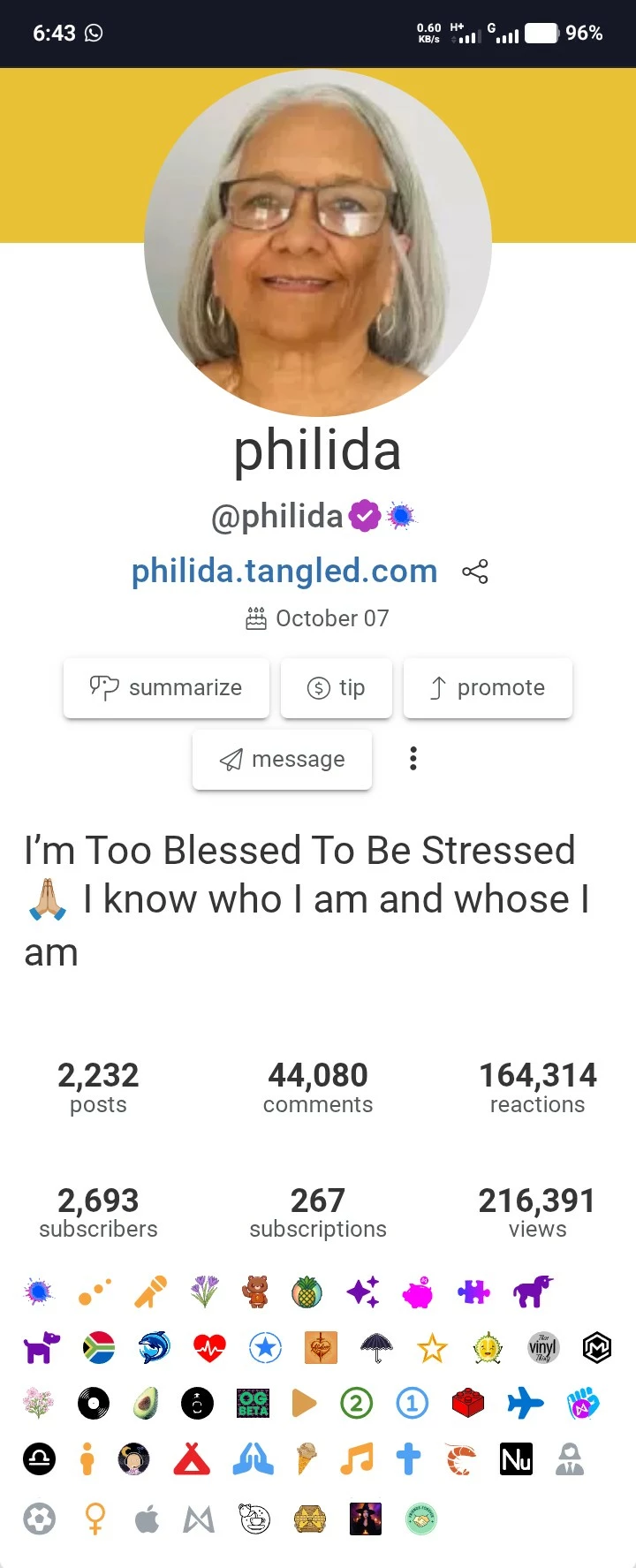Open the 267 subscriptions list
Image resolution: width=636 pixels, height=1568 pixels.
coord(318,1213)
